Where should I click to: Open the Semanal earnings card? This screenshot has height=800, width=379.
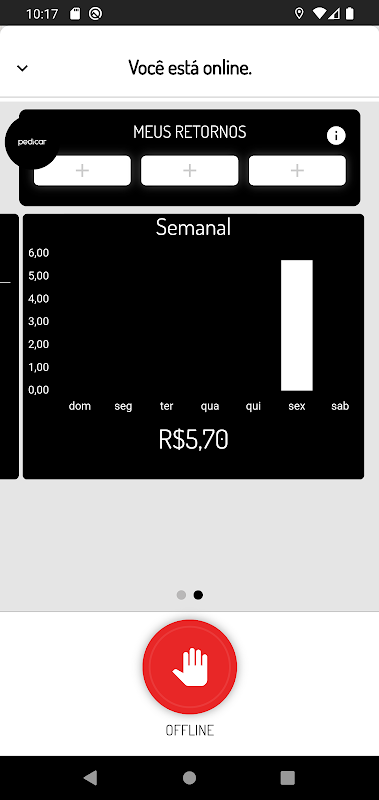(193, 346)
